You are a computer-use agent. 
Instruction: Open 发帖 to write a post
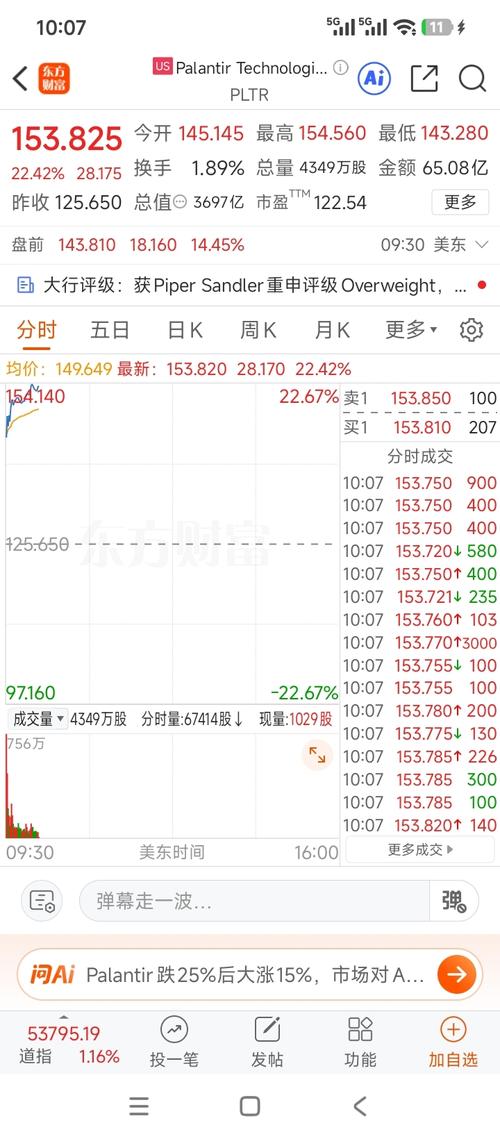(x=267, y=1043)
